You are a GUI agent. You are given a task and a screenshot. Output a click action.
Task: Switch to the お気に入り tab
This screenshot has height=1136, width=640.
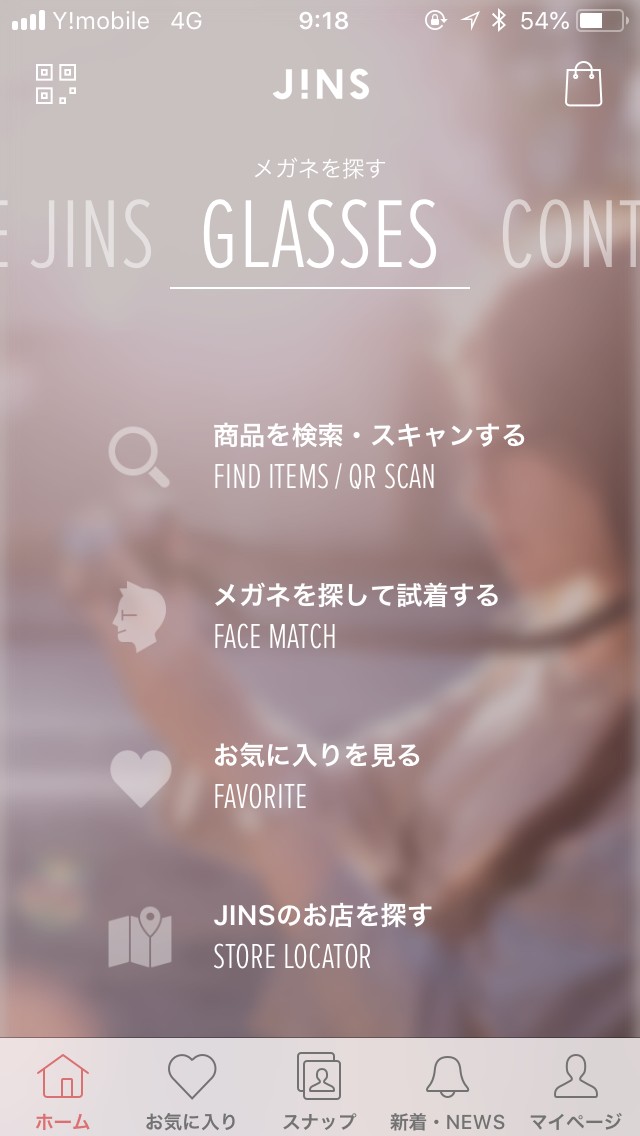click(x=192, y=1090)
